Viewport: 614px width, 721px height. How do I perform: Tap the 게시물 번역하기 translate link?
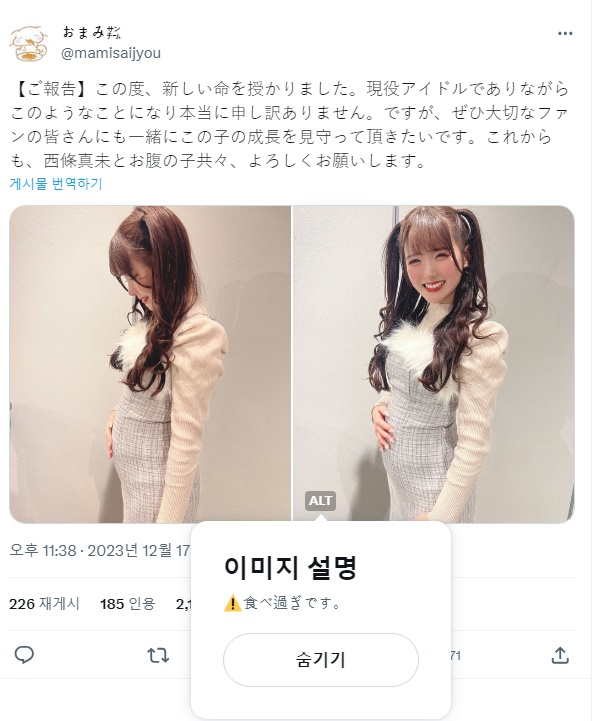pyautogui.click(x=56, y=184)
